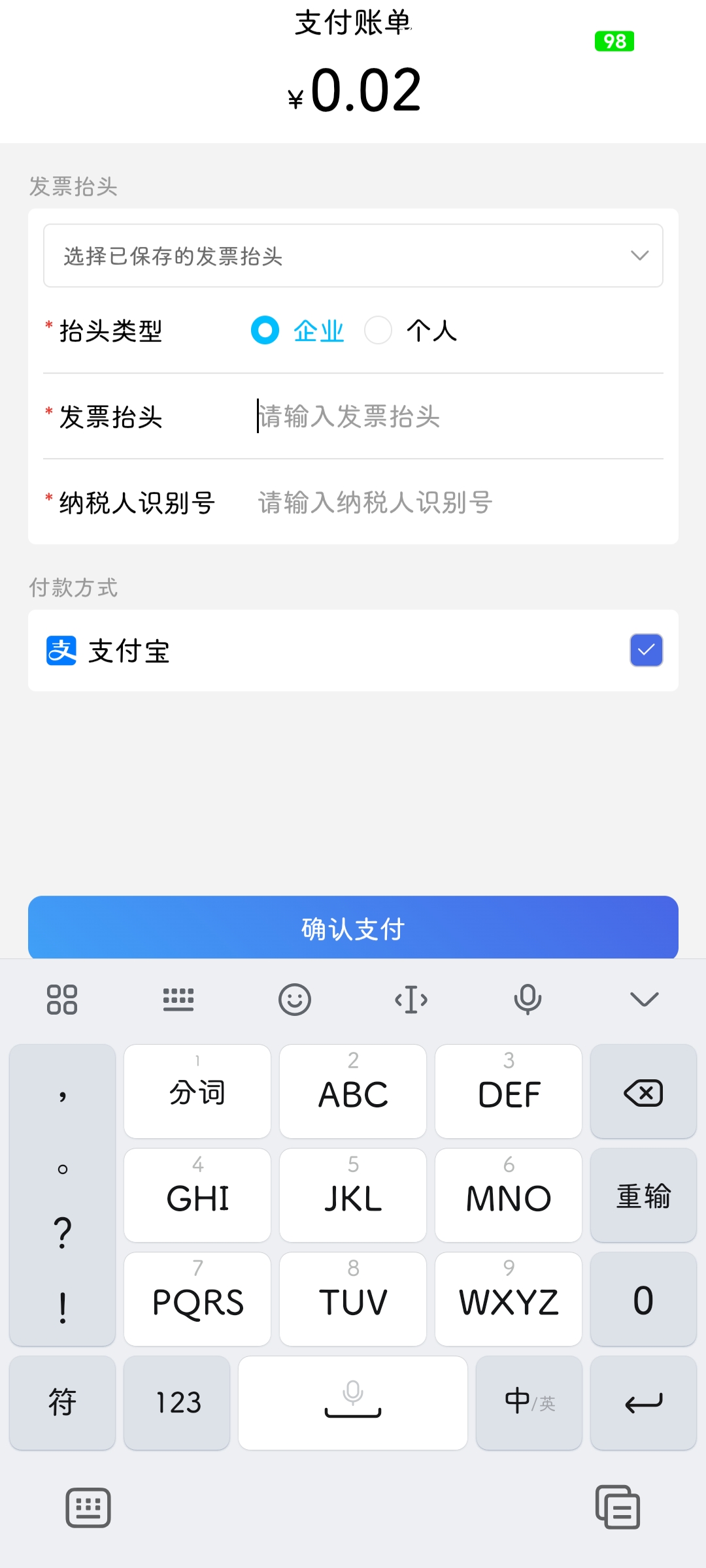Uncheck the 支付宝 payment checkbox

[x=646, y=650]
